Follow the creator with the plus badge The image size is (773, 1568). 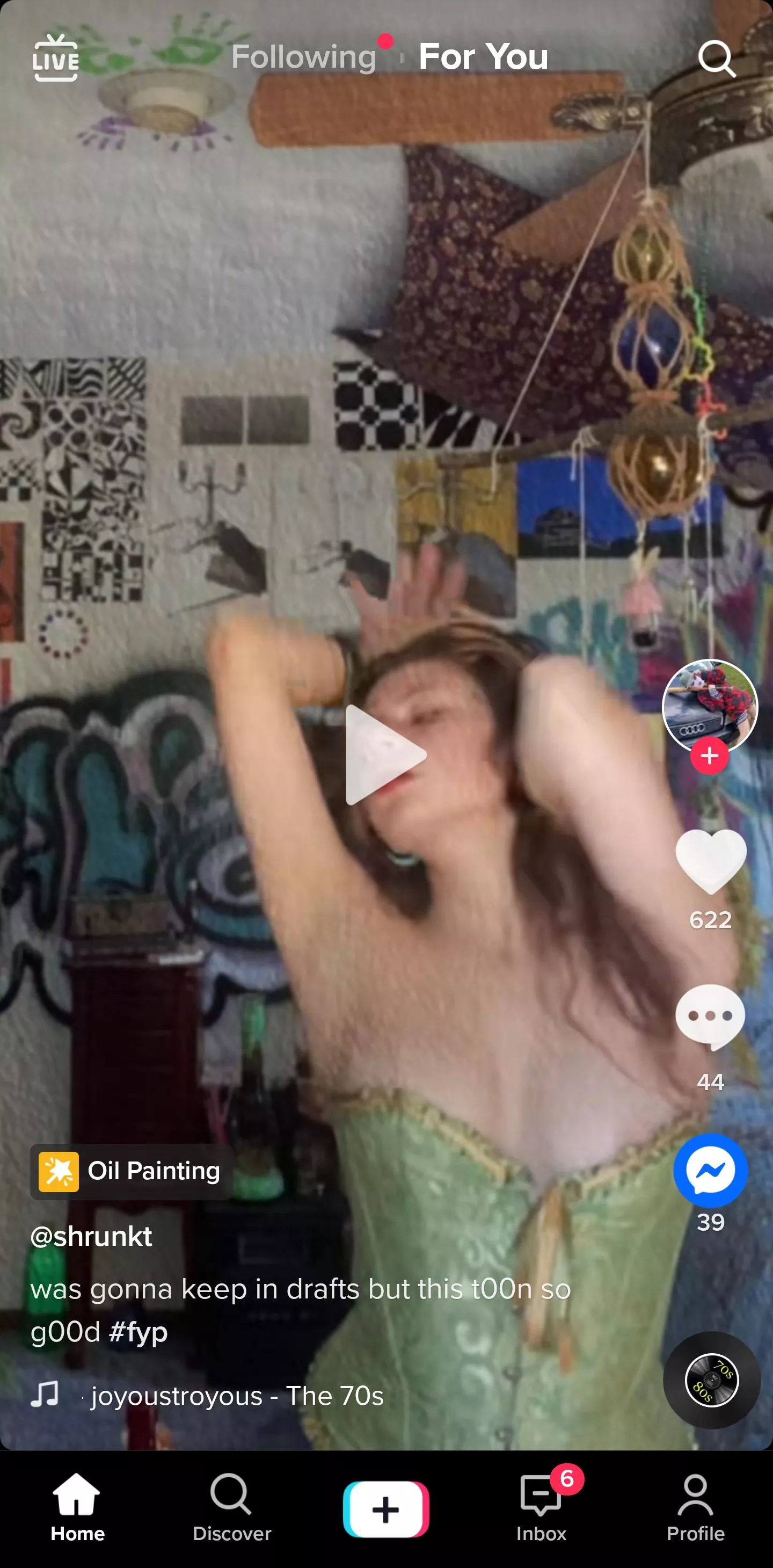(x=710, y=756)
